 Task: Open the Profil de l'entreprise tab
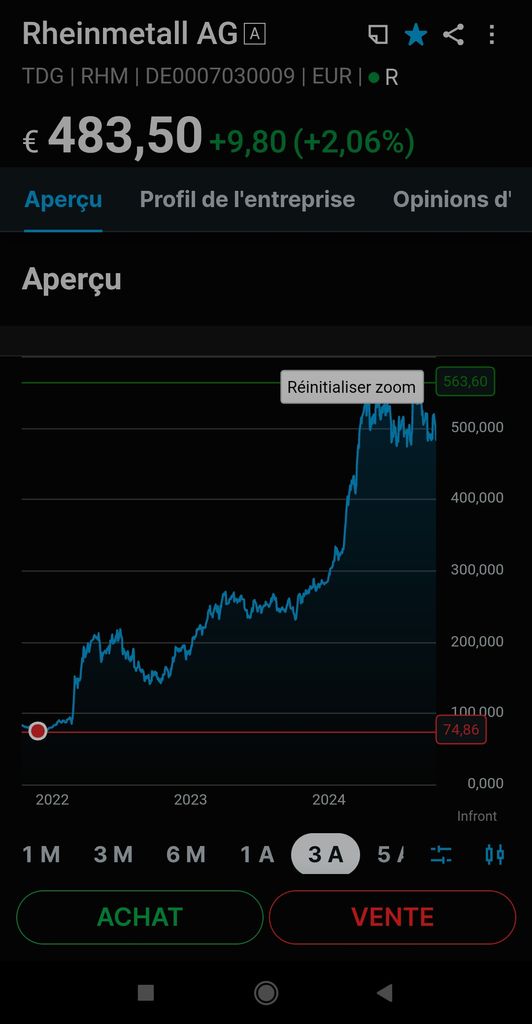click(247, 199)
